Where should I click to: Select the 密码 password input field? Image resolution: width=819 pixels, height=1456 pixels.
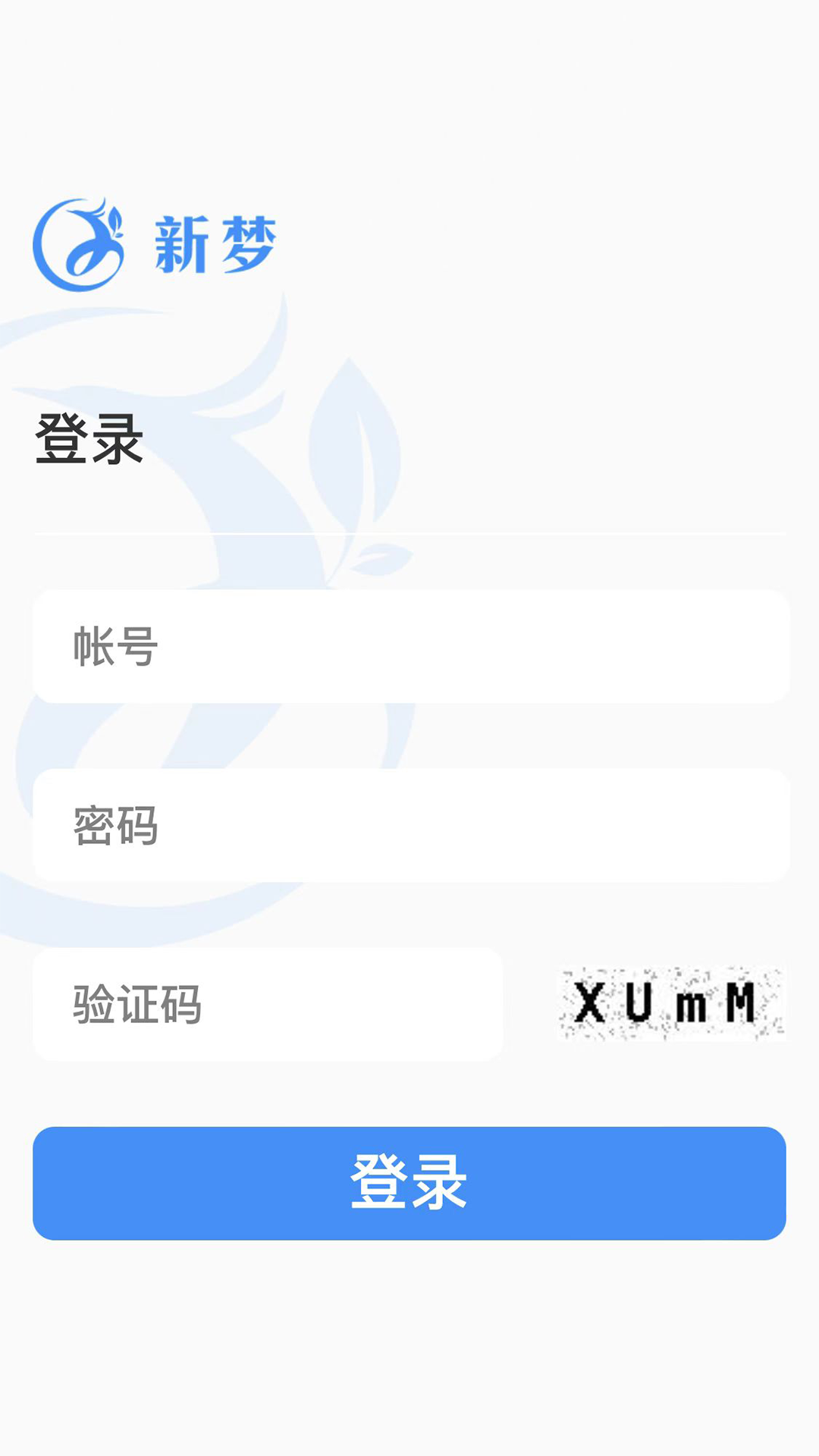(409, 826)
